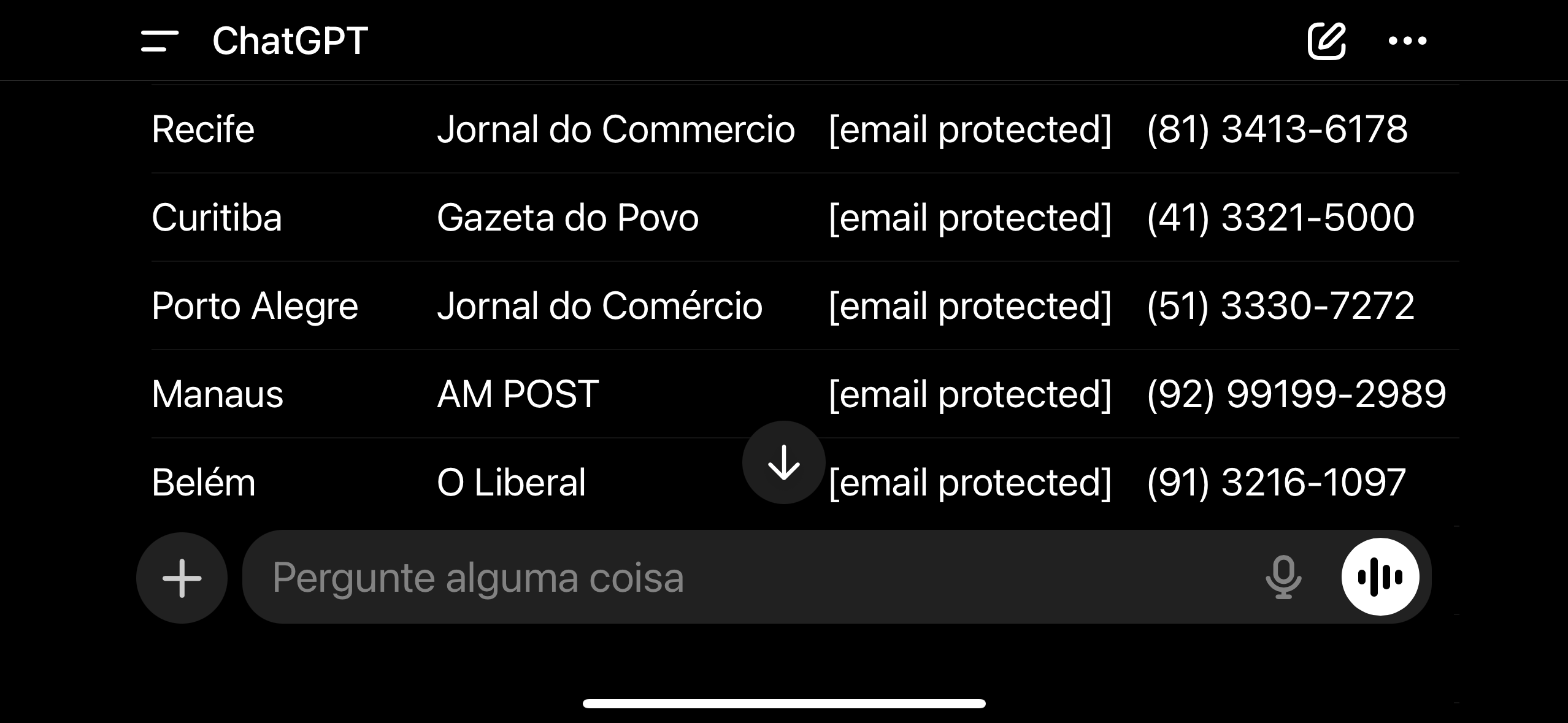The width and height of the screenshot is (1568, 723).
Task: Open the three-dot overflow menu
Action: click(x=1407, y=41)
